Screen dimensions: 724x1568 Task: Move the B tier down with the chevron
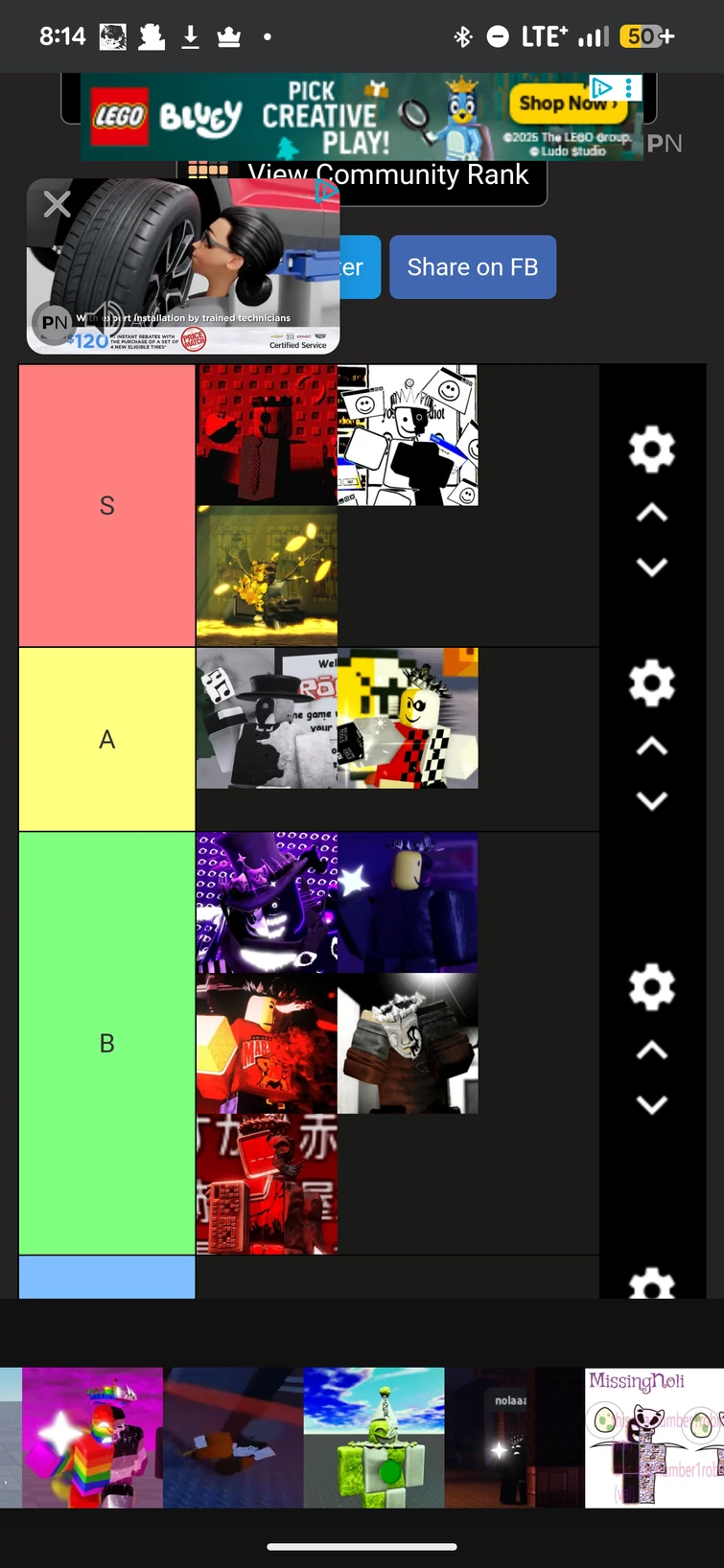click(651, 1103)
